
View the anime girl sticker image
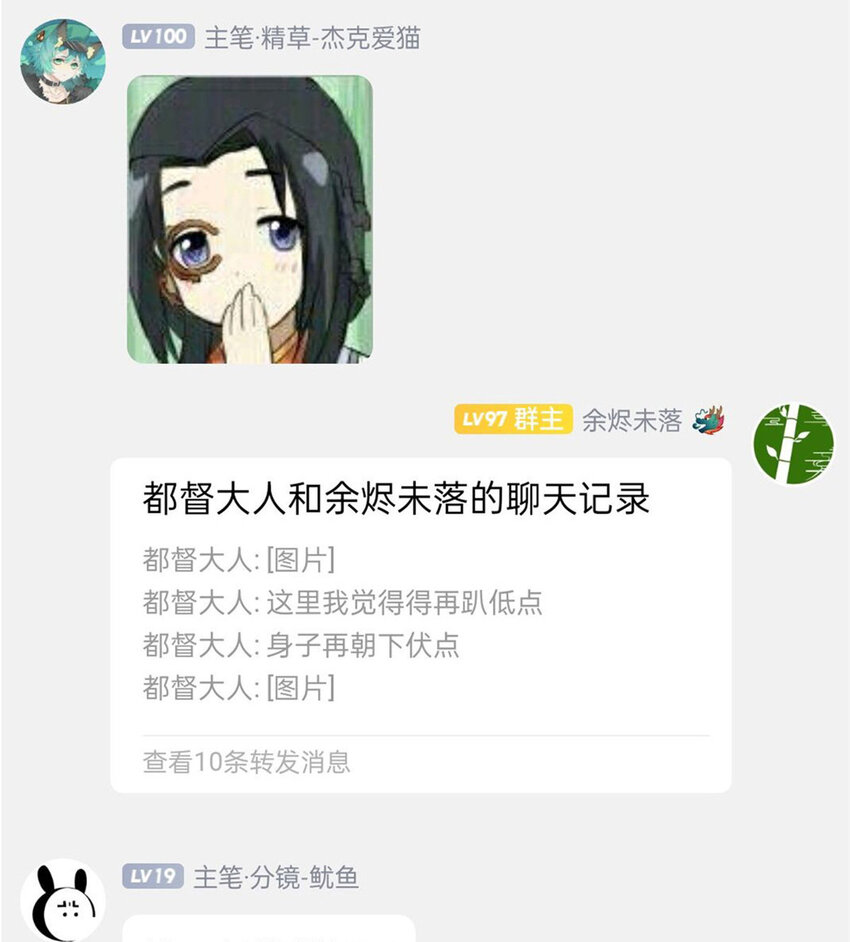pos(250,219)
